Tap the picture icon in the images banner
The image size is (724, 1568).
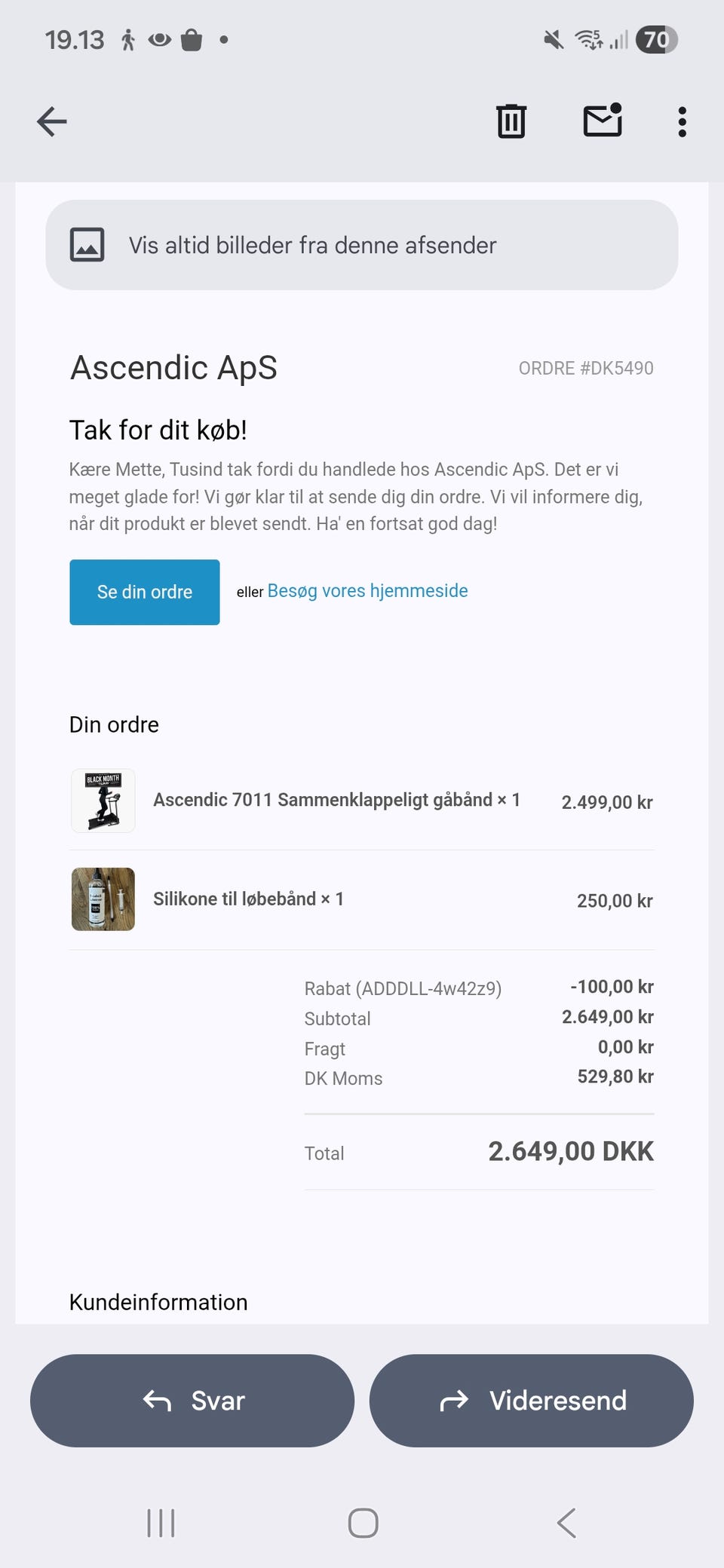[88, 244]
